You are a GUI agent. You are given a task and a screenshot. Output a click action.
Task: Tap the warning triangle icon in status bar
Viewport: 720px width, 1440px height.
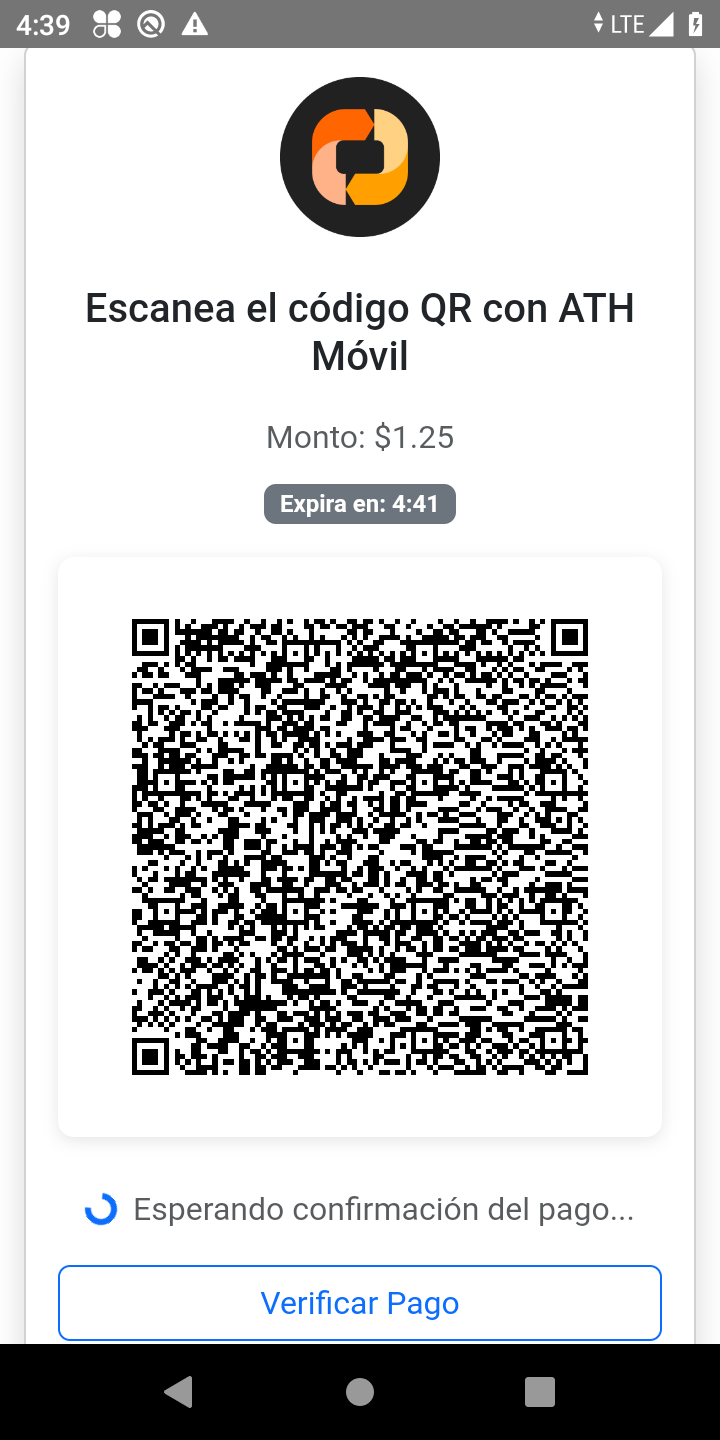[x=194, y=24]
